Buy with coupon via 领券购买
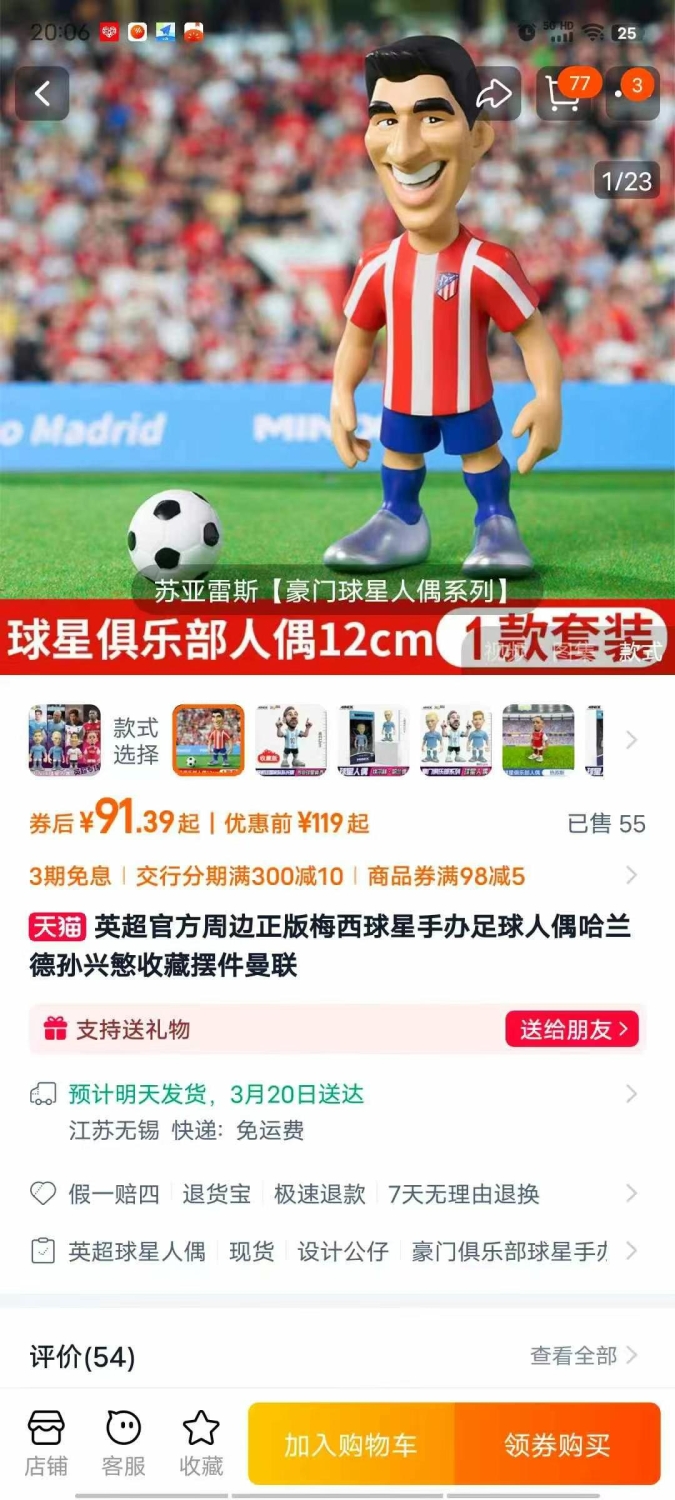 (x=558, y=1444)
